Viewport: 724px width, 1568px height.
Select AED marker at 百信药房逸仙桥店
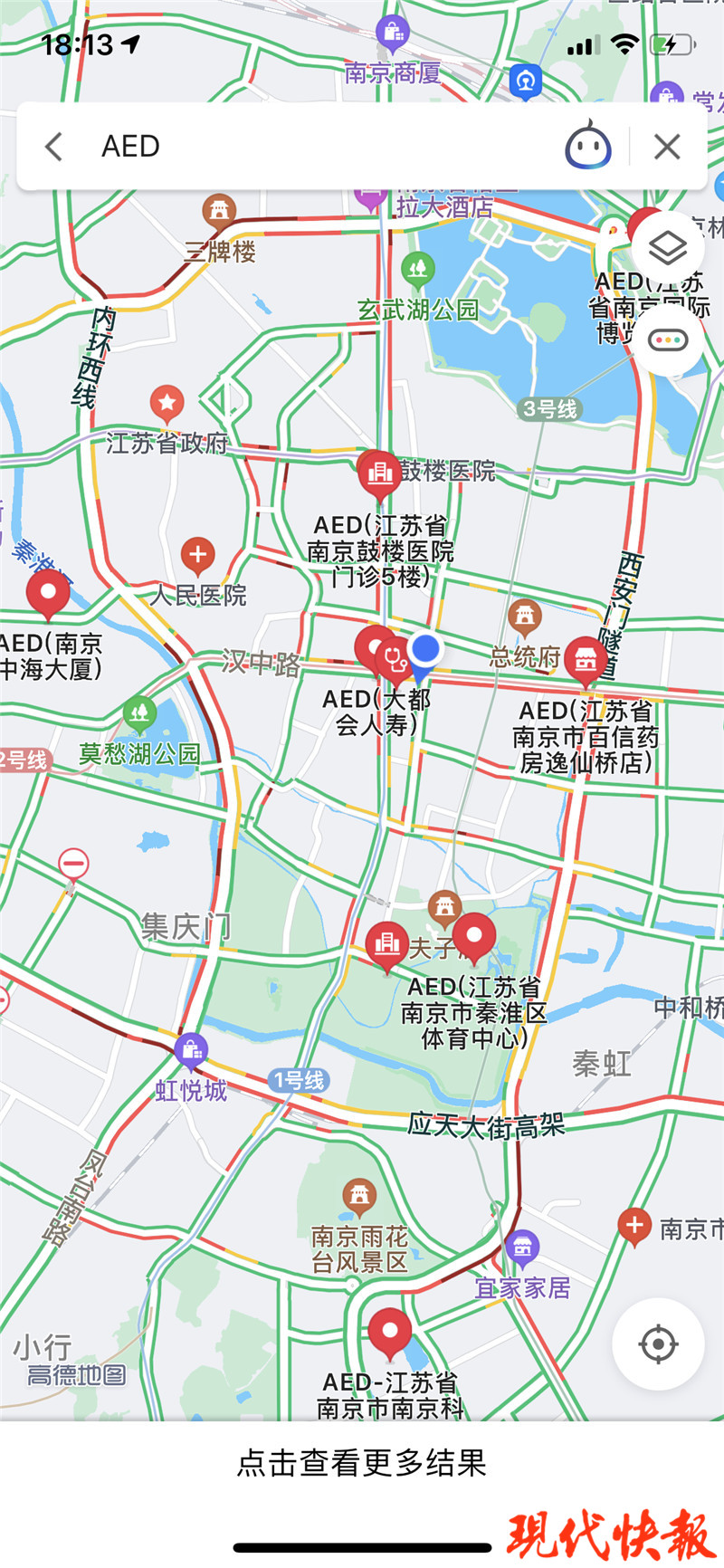click(x=585, y=659)
